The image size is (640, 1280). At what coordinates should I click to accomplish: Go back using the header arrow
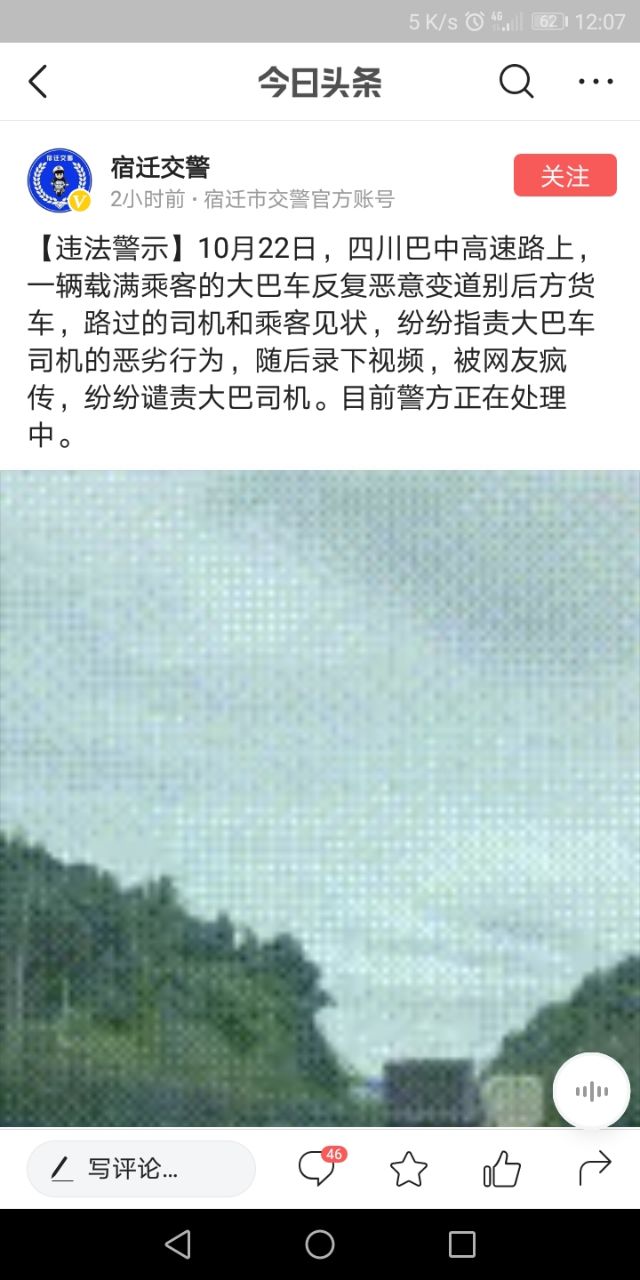pos(38,82)
